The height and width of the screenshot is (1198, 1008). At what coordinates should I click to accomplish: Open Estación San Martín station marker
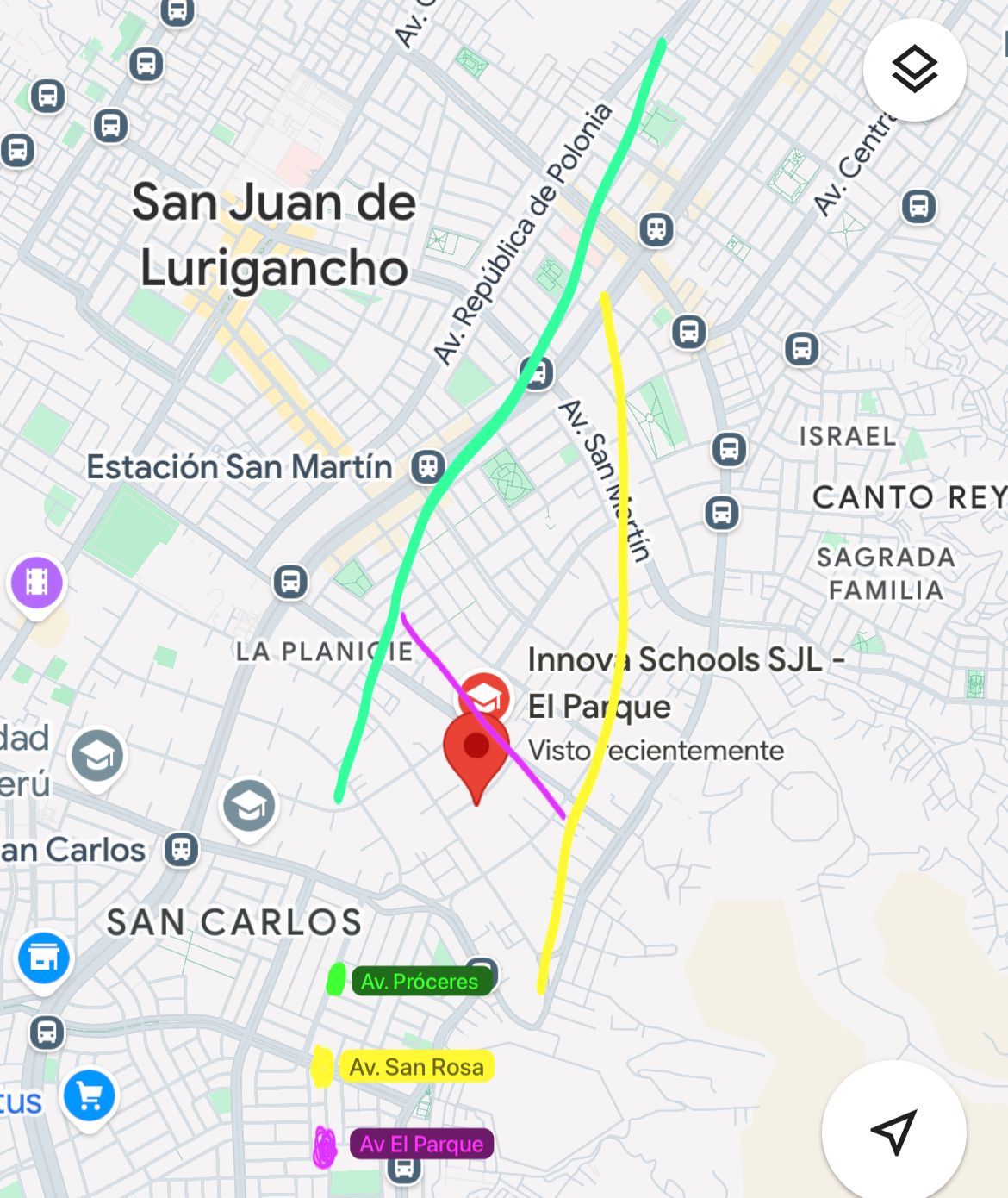pyautogui.click(x=428, y=466)
